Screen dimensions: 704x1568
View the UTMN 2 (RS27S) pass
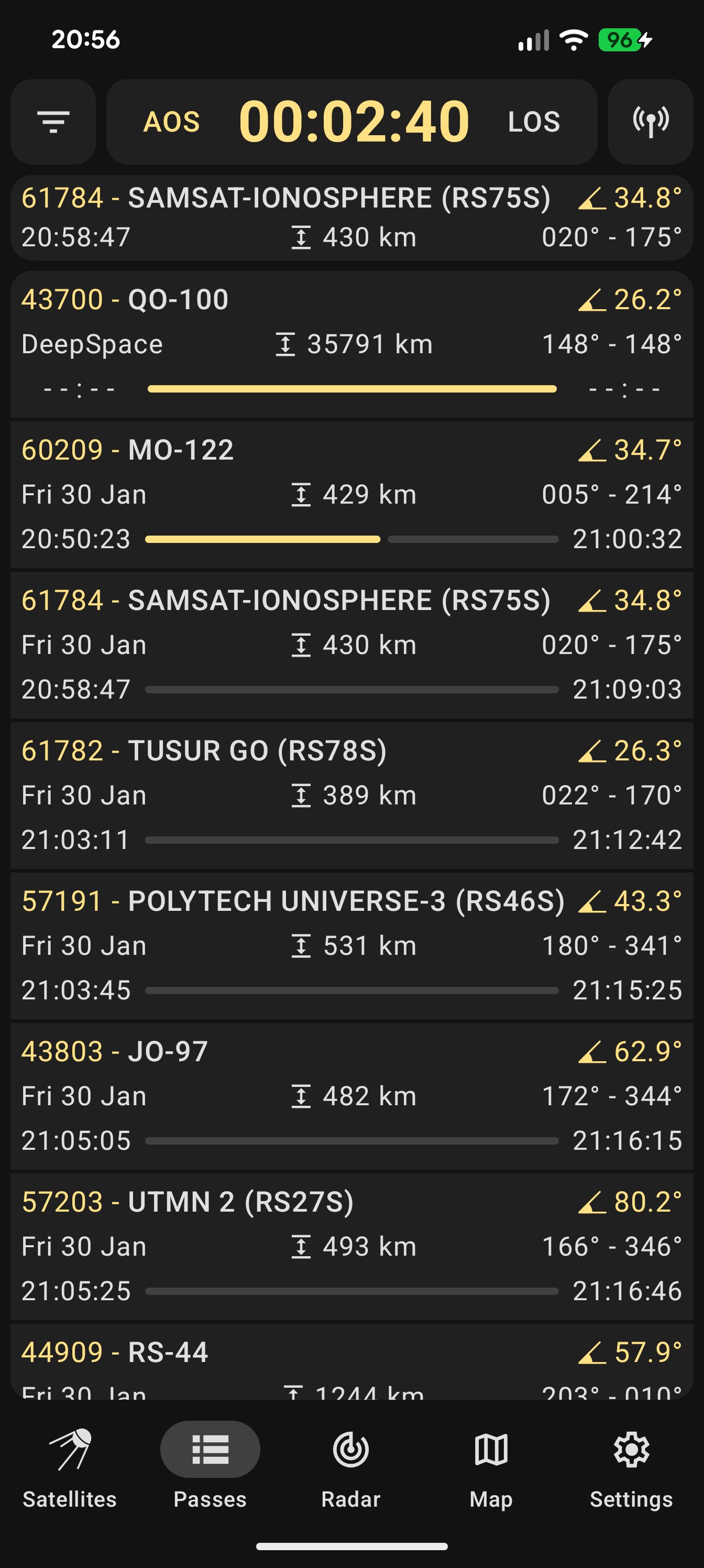[351, 1246]
